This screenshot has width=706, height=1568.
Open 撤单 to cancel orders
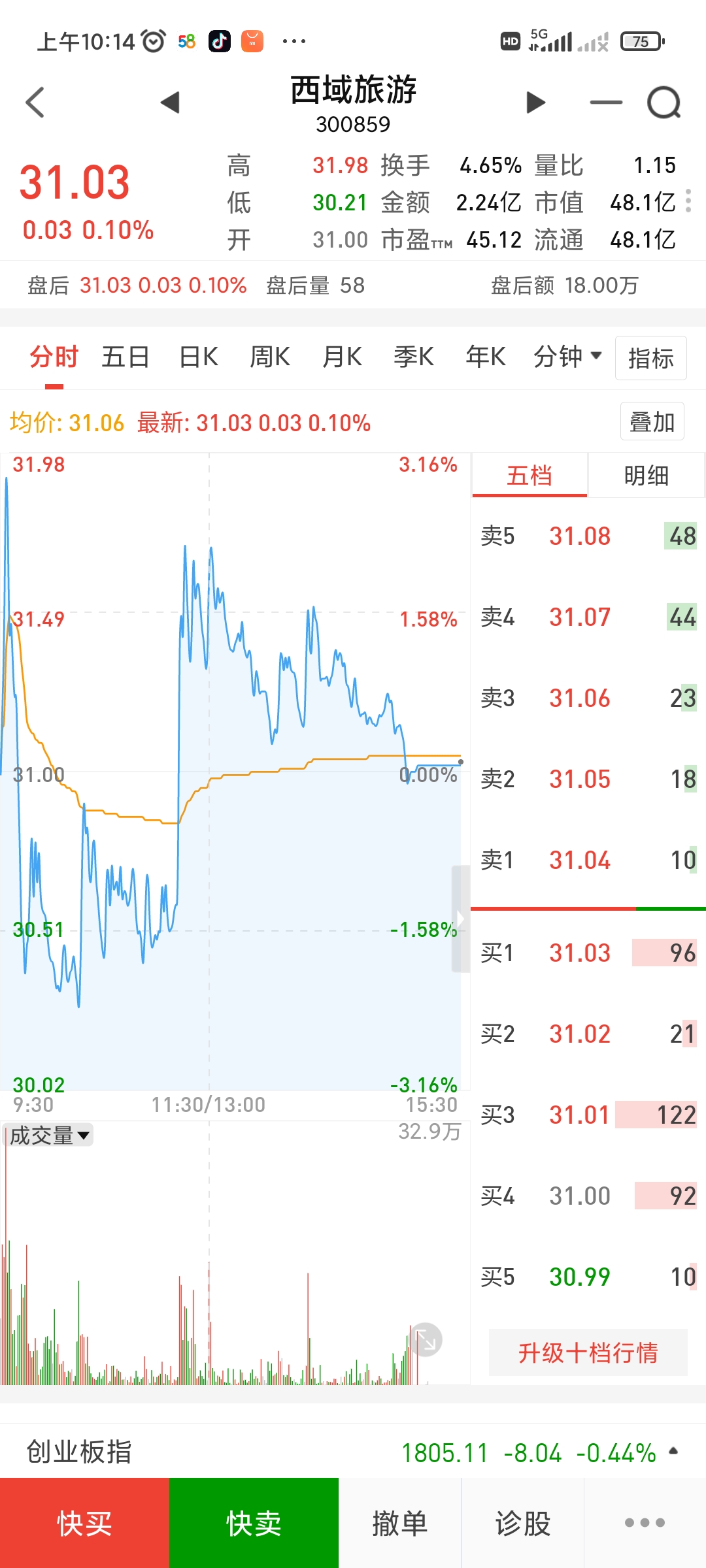pos(400,1523)
